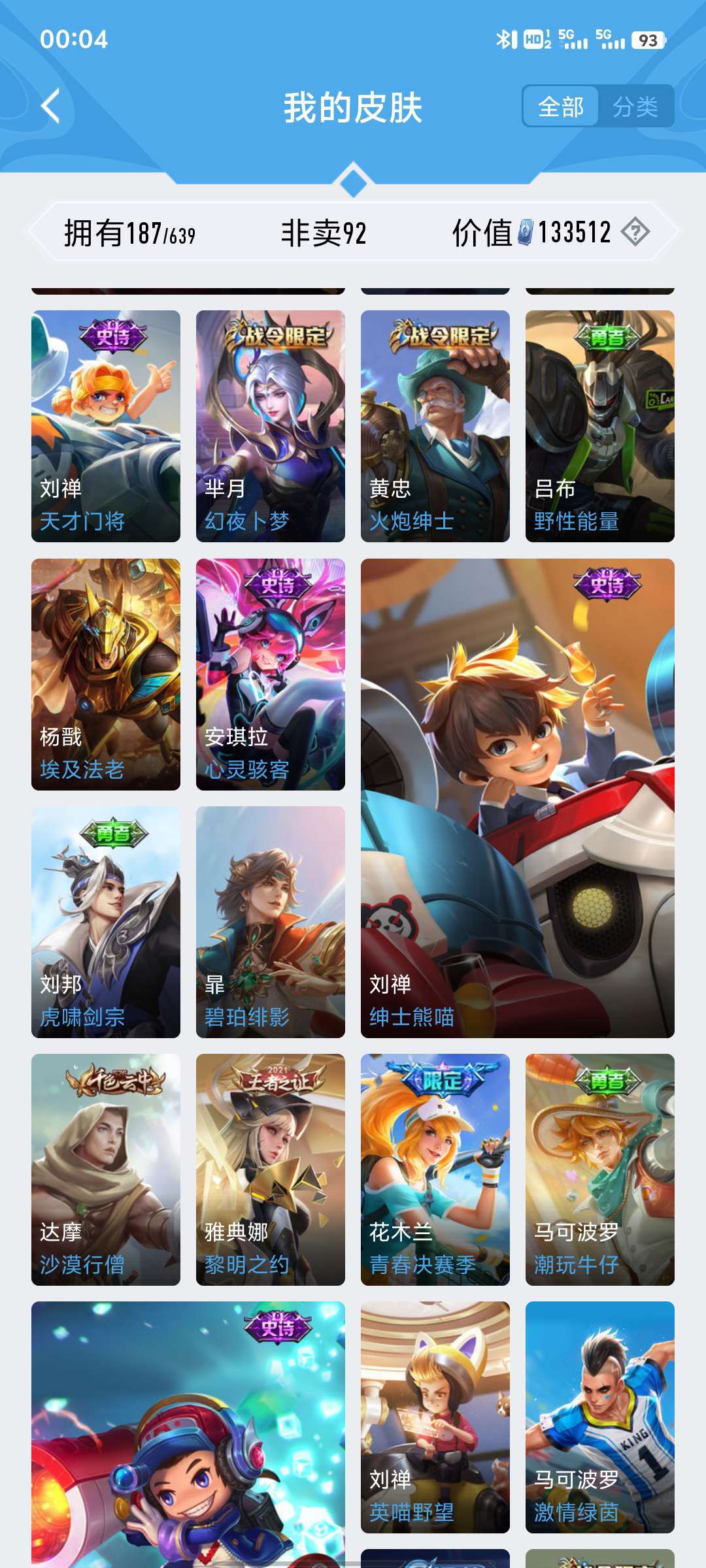The image size is (706, 1568).
Task: Open 马可波罗 激情绿茵 skin
Action: pyautogui.click(x=600, y=1417)
